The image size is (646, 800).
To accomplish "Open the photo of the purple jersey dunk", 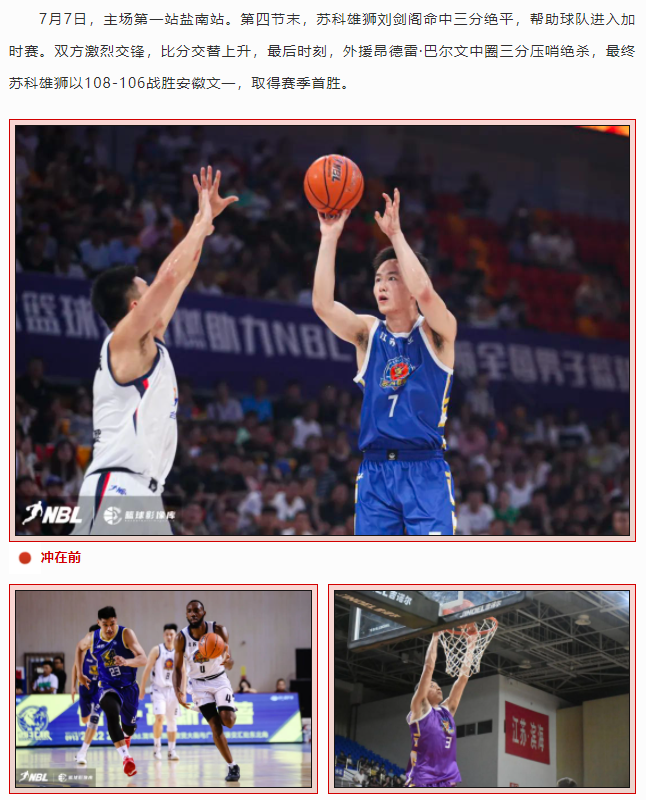I will point(482,688).
